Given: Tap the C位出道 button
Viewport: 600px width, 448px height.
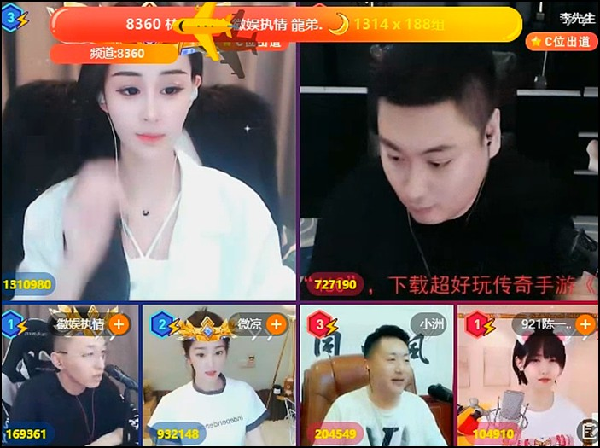Looking at the screenshot, I should point(560,41).
